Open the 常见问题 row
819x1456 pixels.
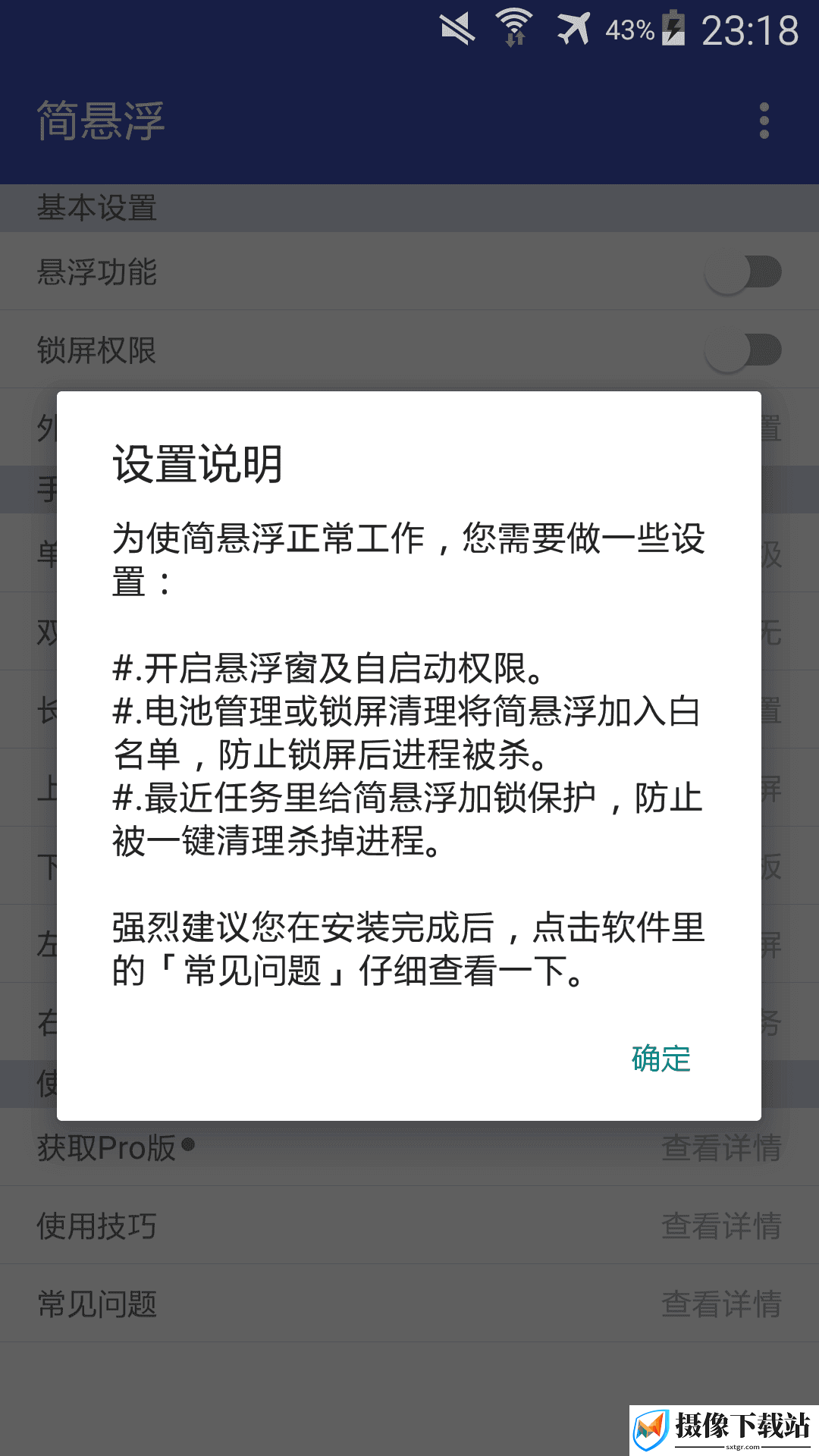409,1304
